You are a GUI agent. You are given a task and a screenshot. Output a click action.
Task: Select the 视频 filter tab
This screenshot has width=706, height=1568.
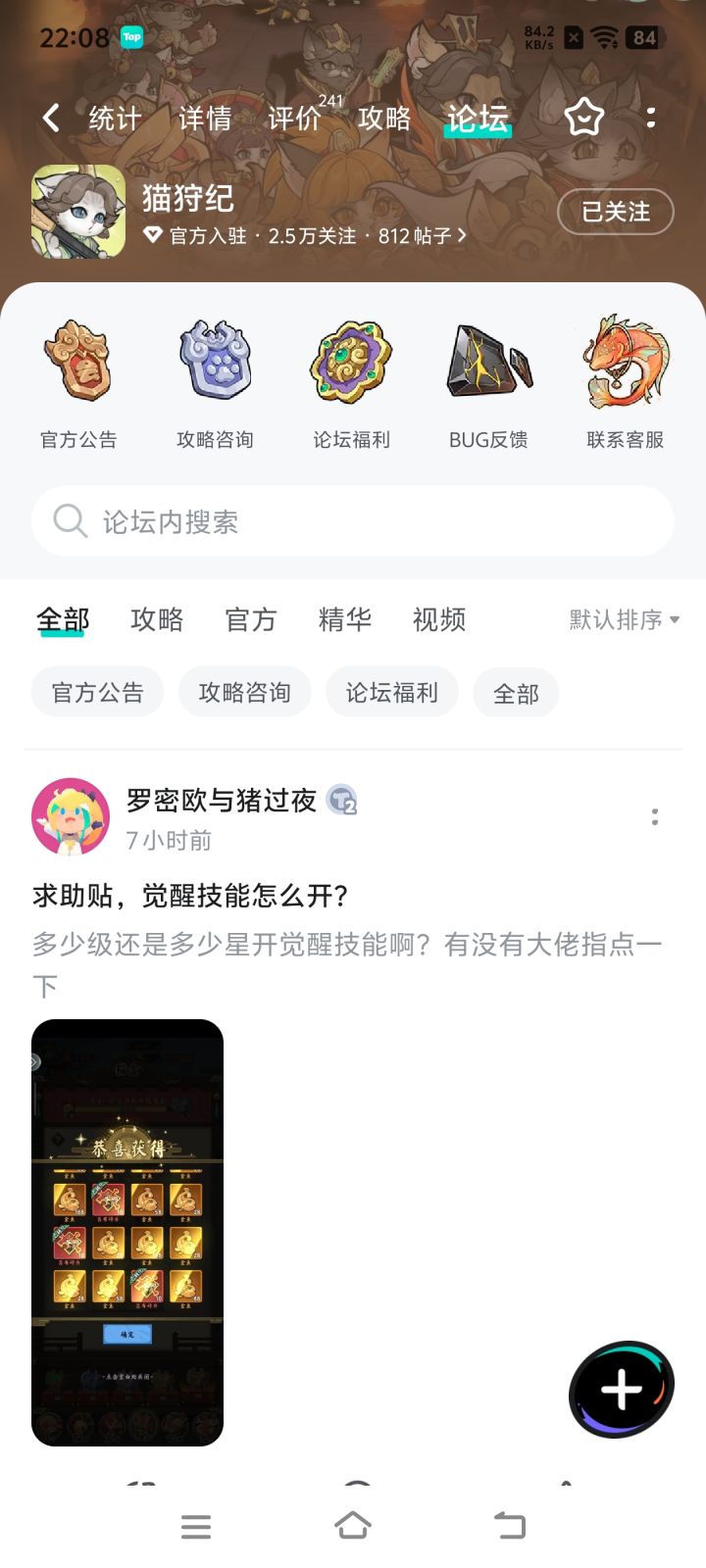[x=439, y=619]
